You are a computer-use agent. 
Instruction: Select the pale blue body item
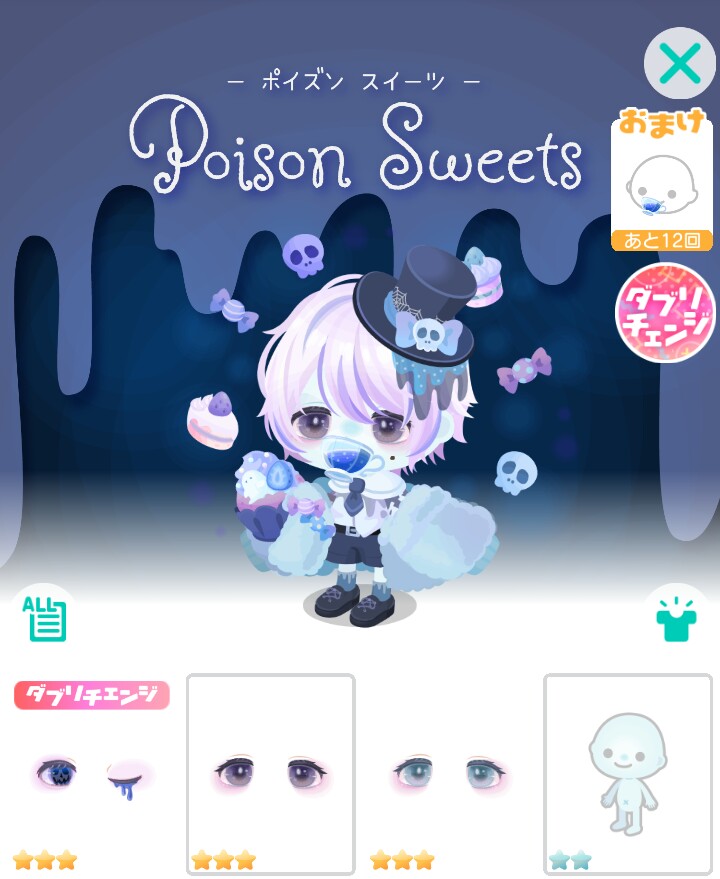(627, 775)
